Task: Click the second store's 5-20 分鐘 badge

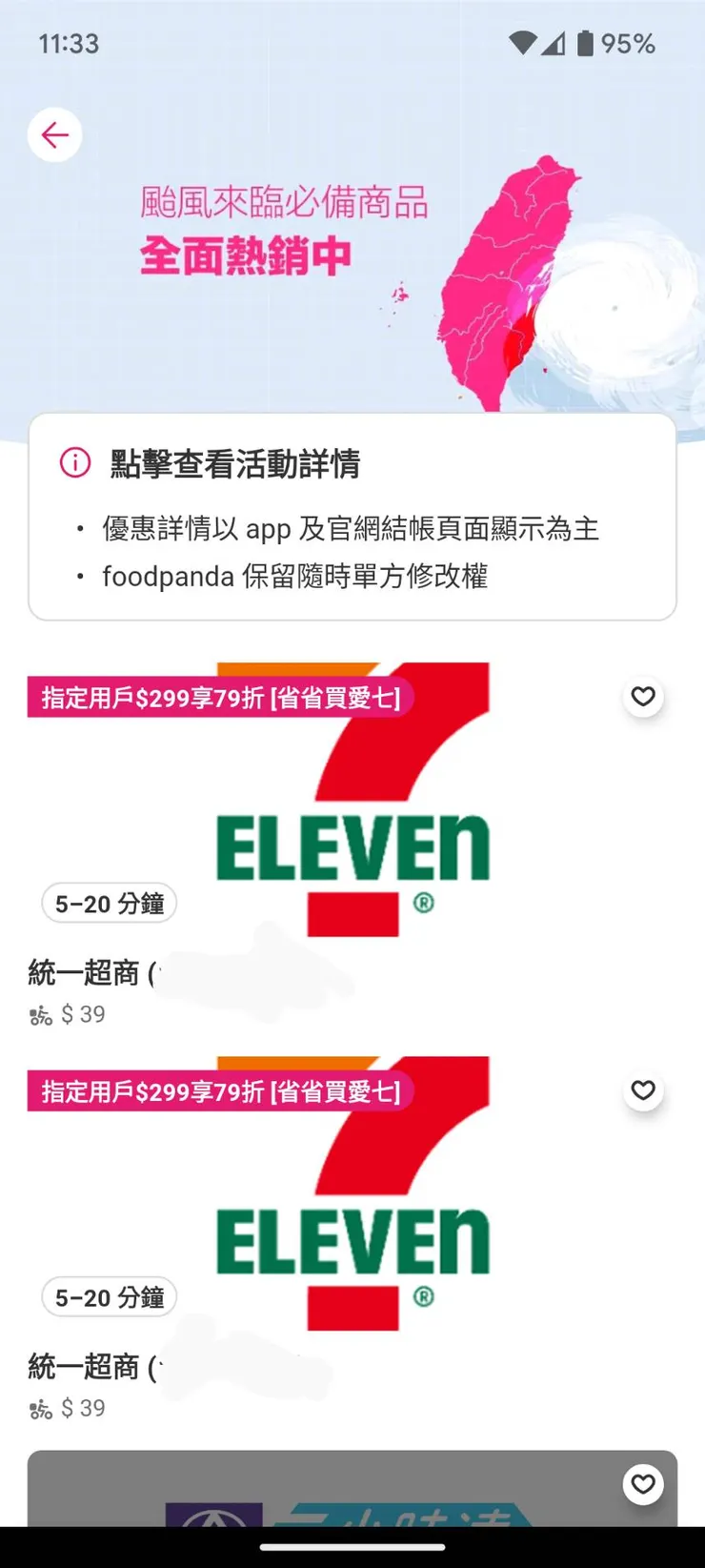Action: tap(109, 1296)
